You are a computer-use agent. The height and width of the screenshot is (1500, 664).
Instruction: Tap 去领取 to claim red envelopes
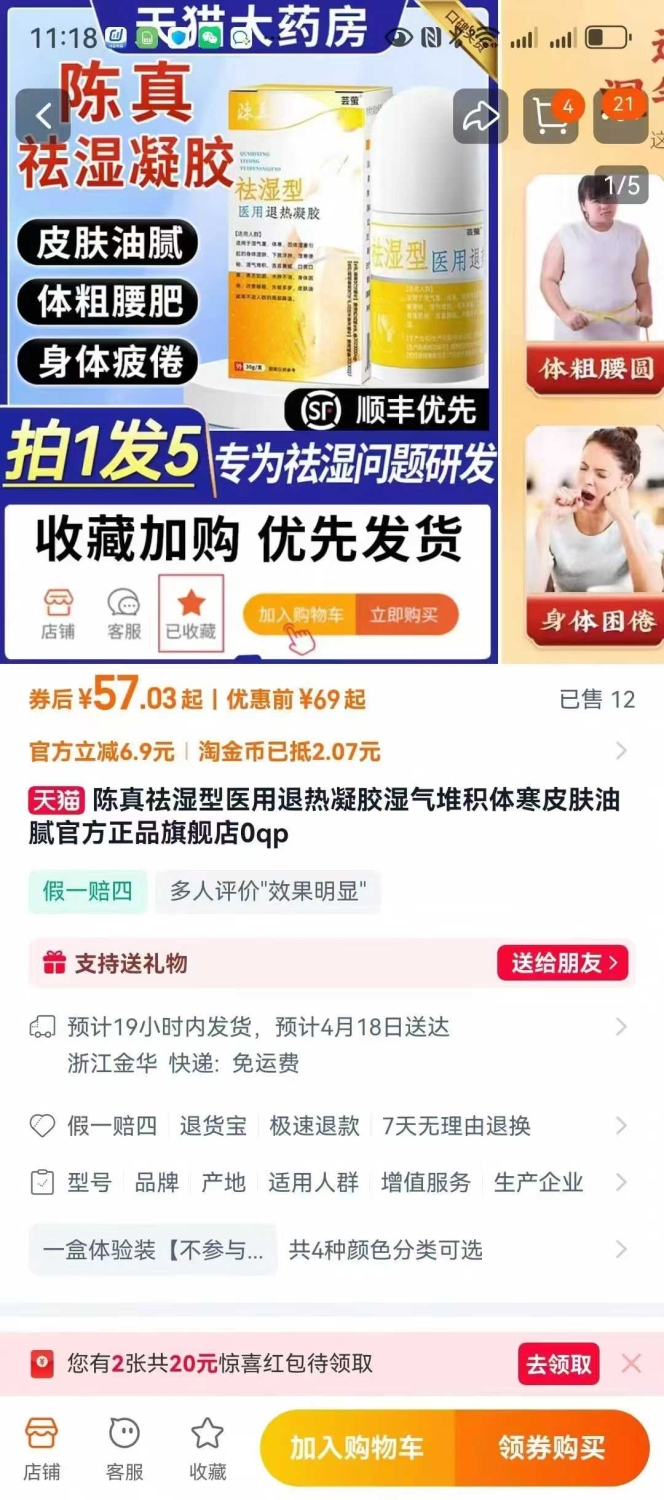tap(559, 1363)
